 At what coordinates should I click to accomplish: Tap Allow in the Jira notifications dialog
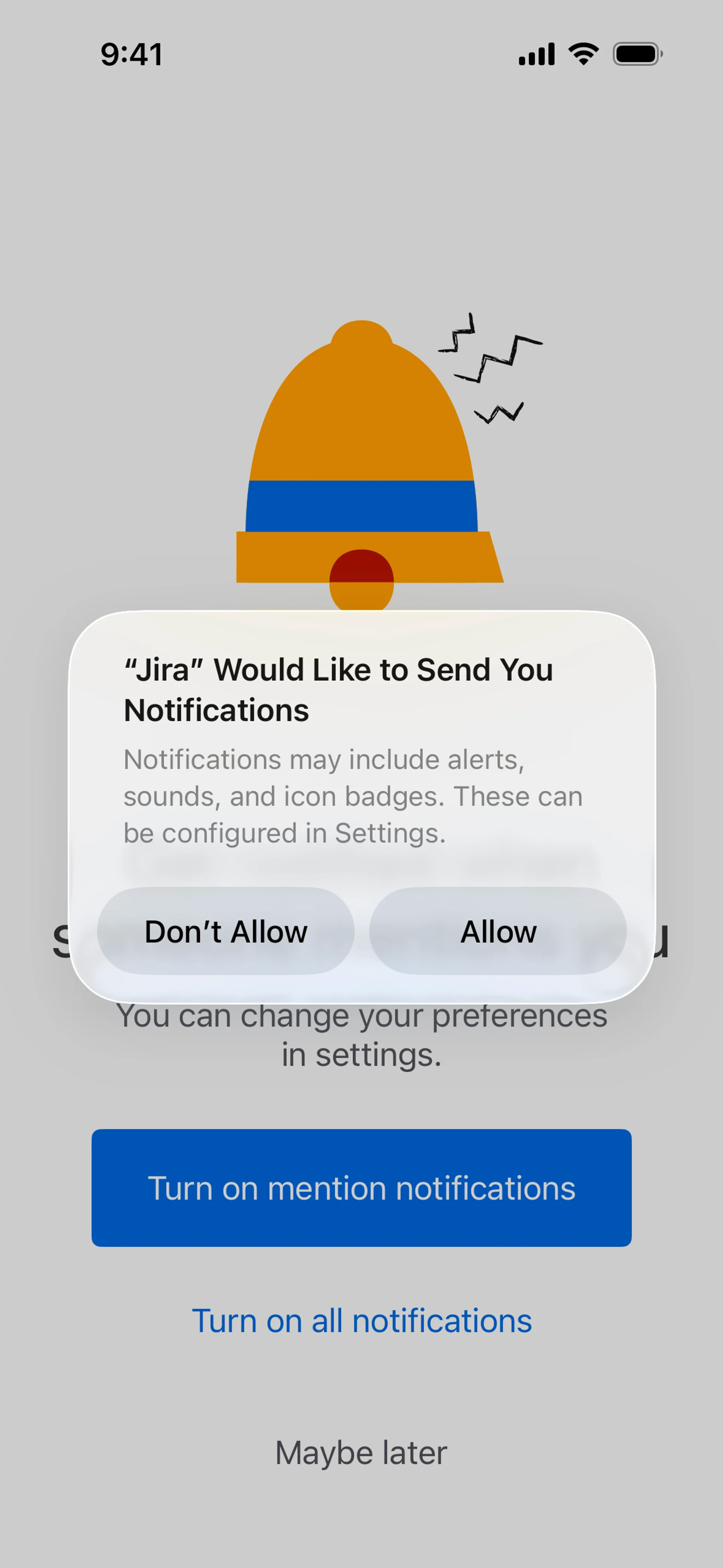(x=498, y=931)
